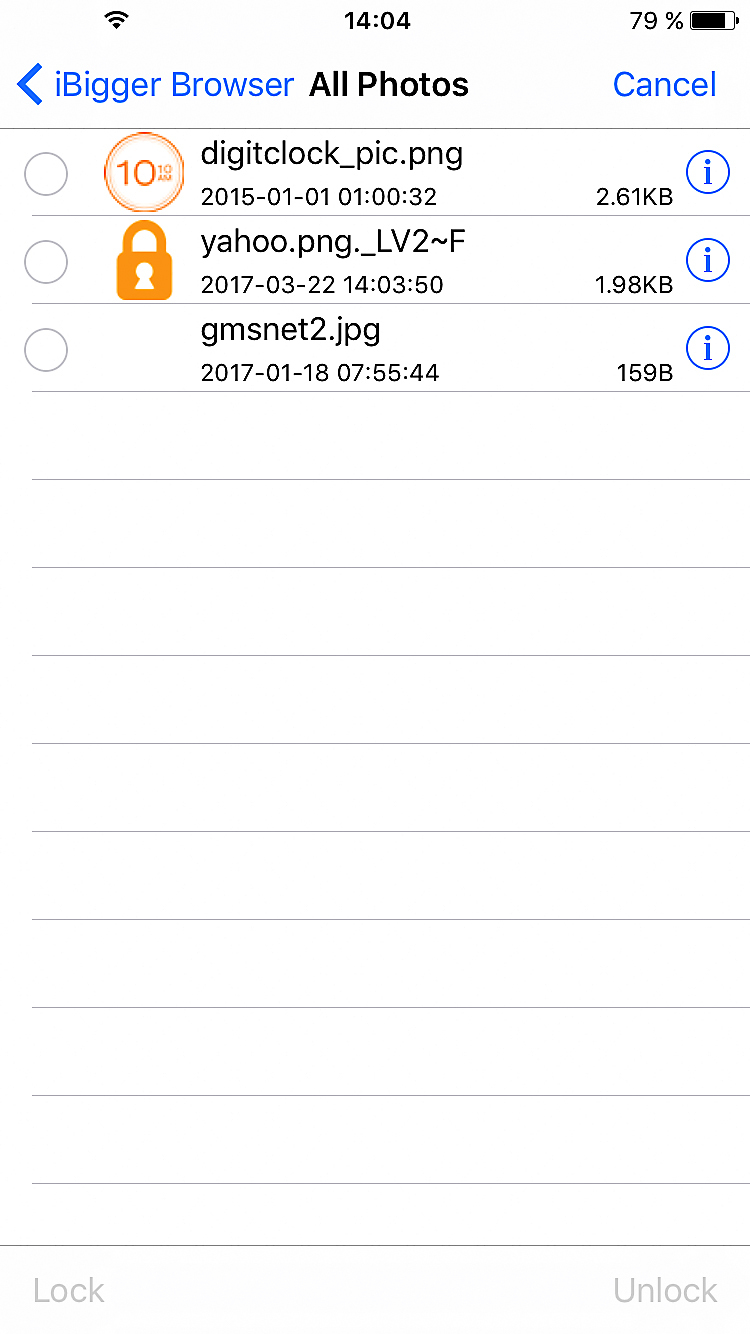Select the digitclock_pic.png checkbox
The height and width of the screenshot is (1334, 750).
[x=46, y=174]
